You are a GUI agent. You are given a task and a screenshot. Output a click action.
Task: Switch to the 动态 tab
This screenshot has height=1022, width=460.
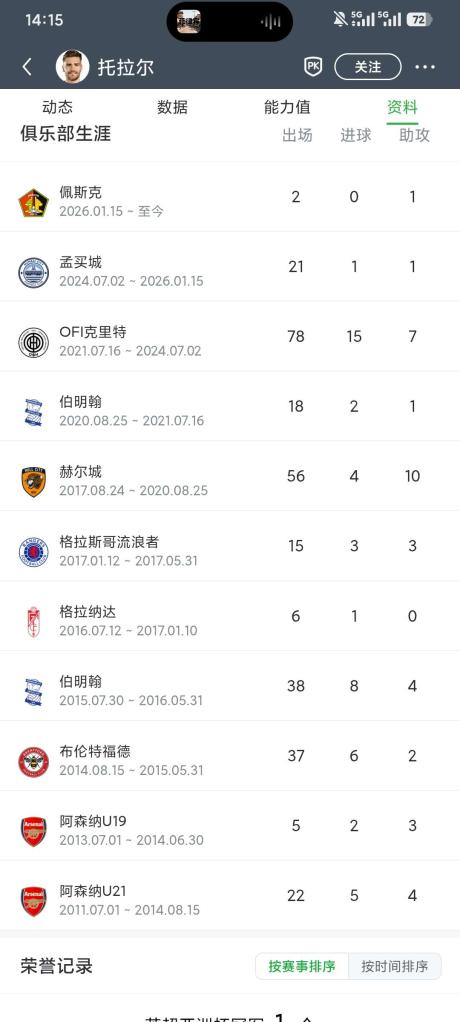pos(57,107)
